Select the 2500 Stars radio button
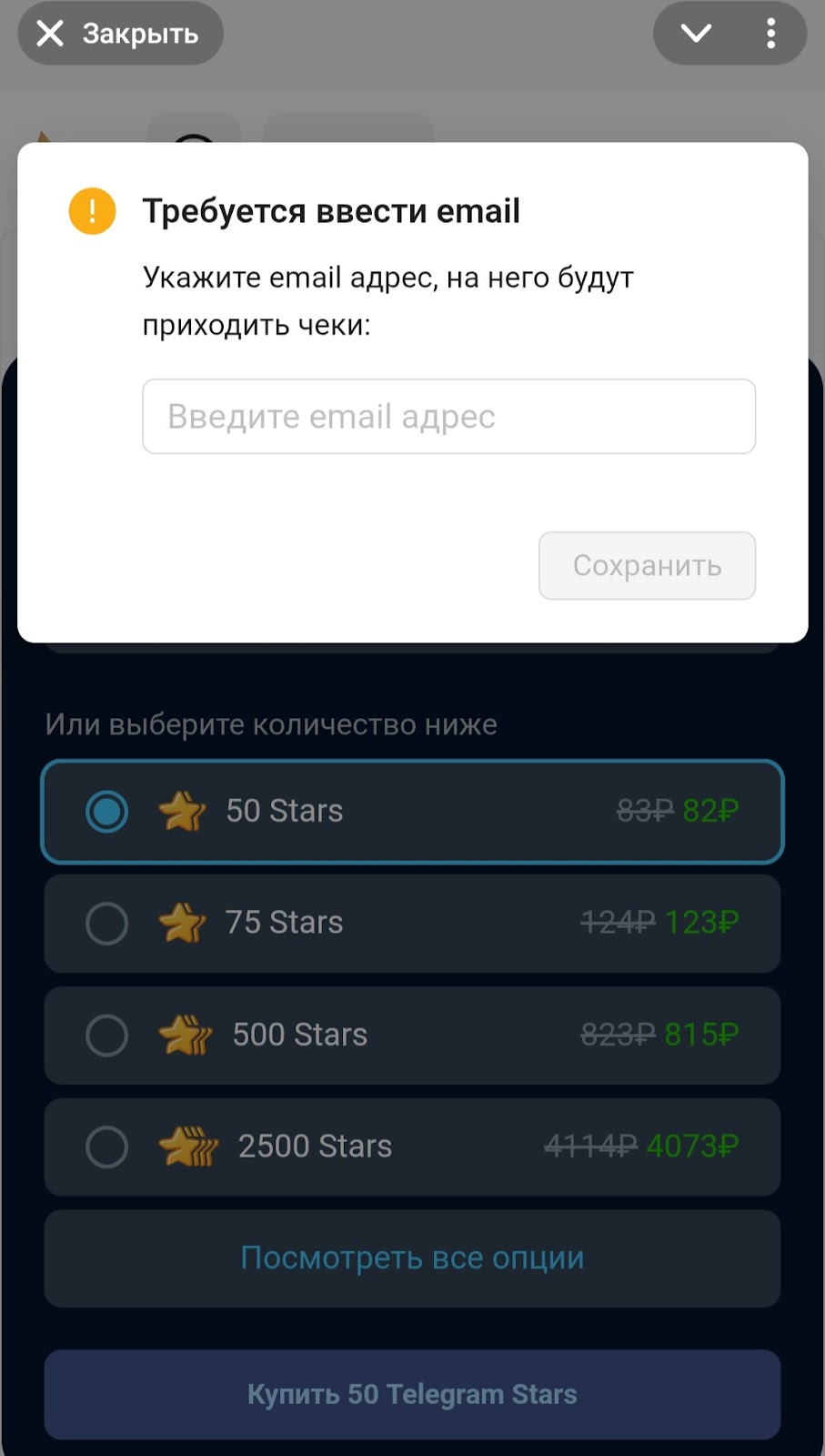 pyautogui.click(x=106, y=1146)
